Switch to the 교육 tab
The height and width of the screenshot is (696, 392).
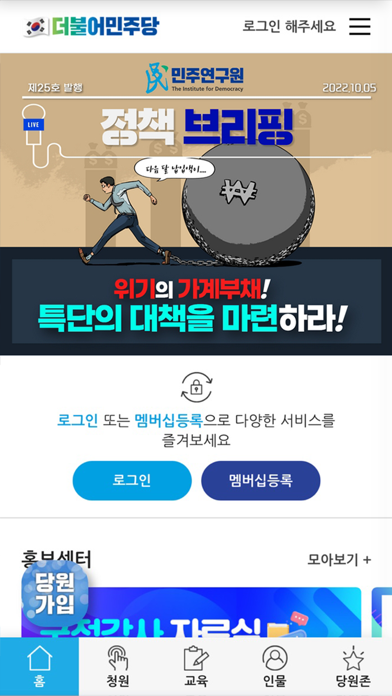(x=196, y=667)
